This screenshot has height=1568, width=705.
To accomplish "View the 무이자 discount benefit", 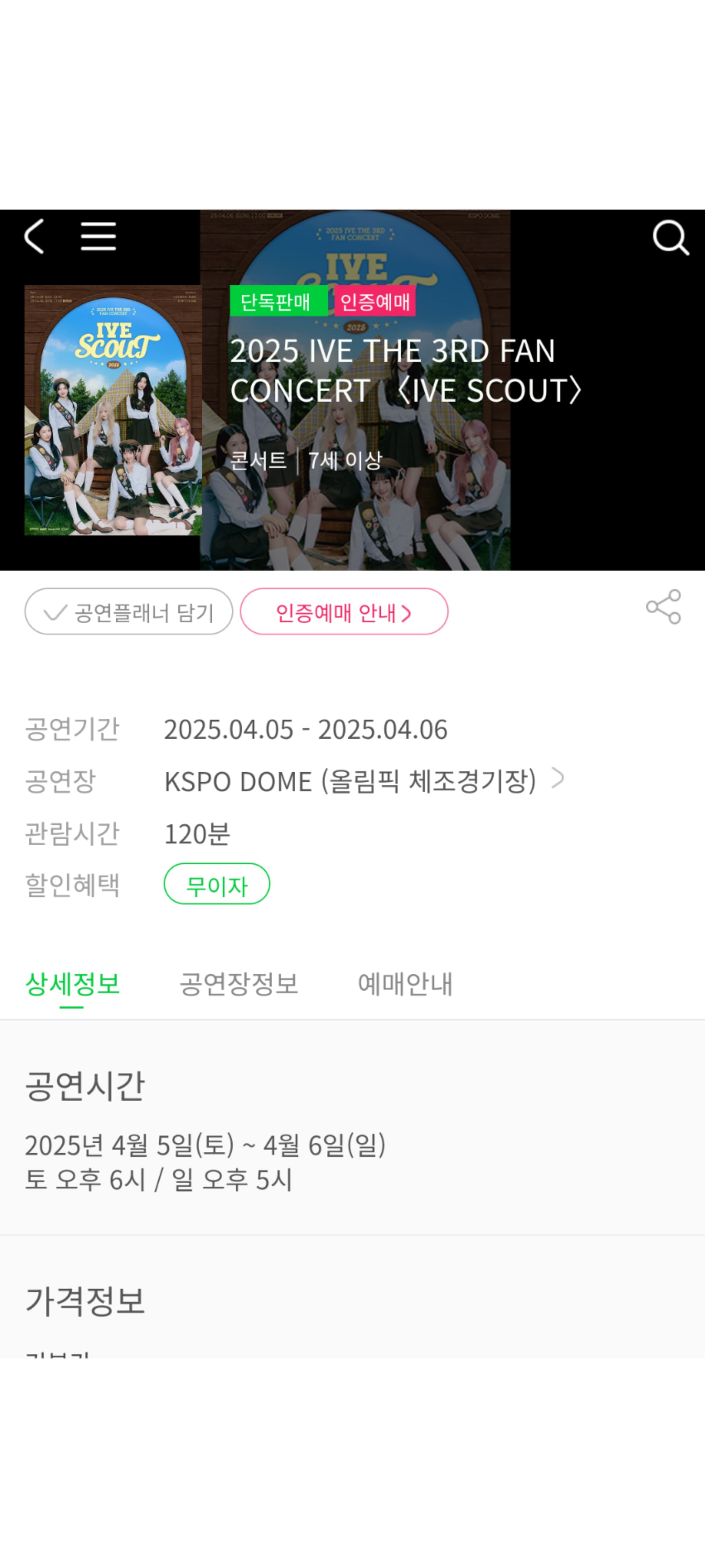I will (x=217, y=884).
